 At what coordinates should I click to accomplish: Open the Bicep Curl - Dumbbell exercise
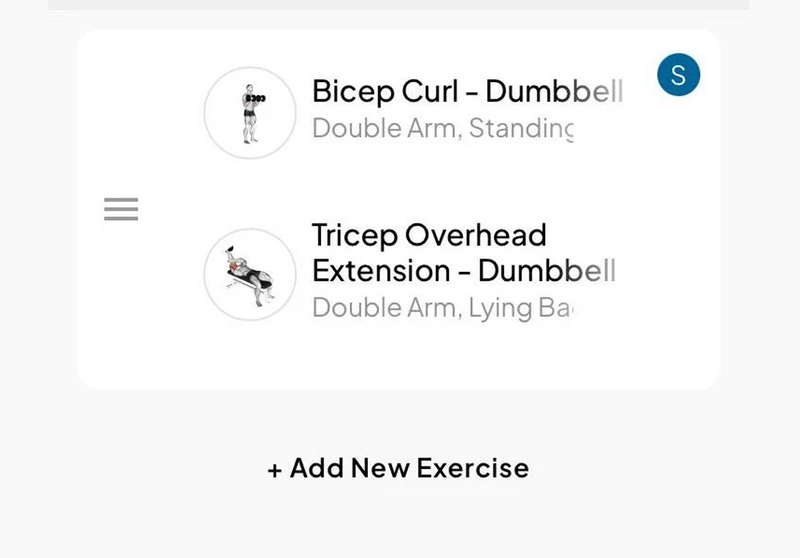(466, 92)
